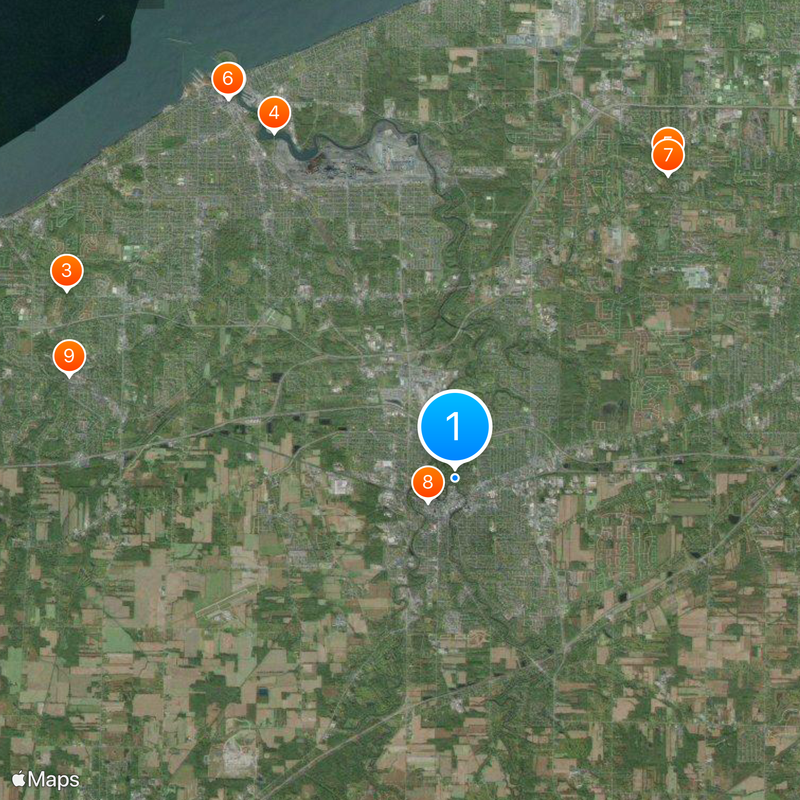The image size is (800, 800).
Task: Tap map pin number 8
Action: pyautogui.click(x=427, y=484)
